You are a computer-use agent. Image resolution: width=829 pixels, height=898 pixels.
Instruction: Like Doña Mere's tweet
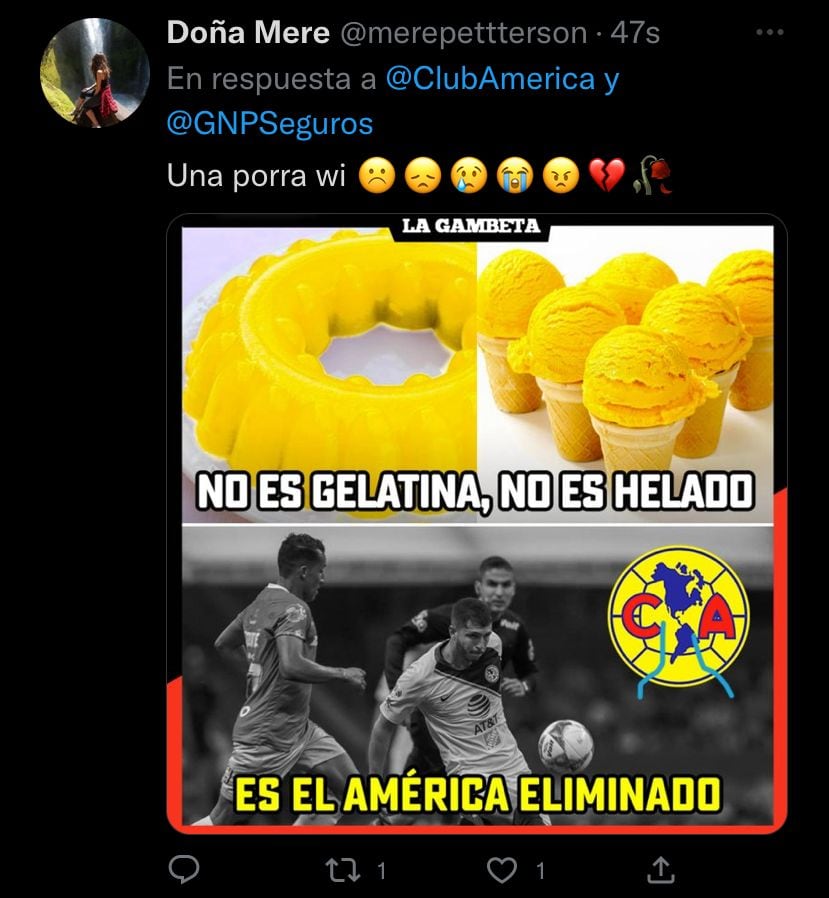(x=501, y=870)
